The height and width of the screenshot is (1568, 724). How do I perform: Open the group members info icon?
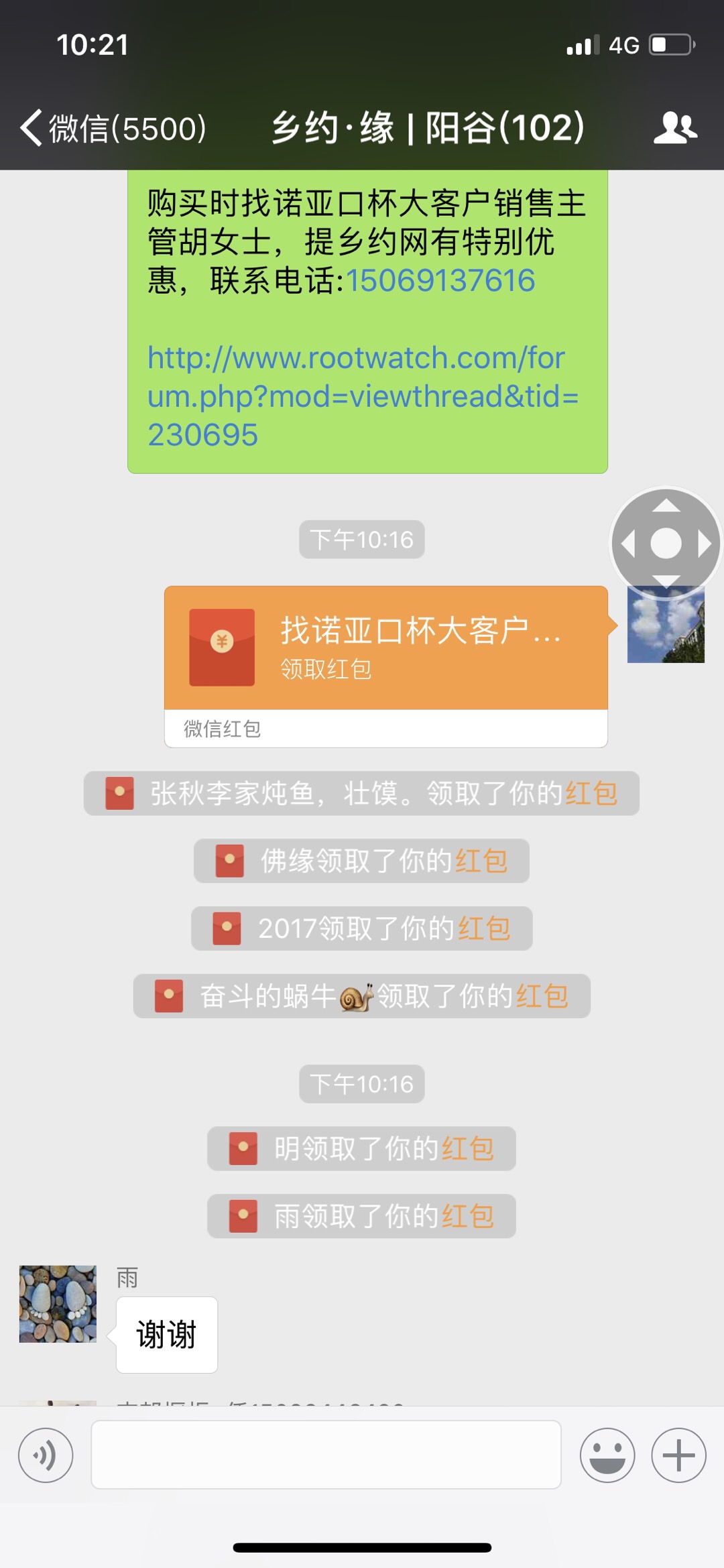[674, 127]
